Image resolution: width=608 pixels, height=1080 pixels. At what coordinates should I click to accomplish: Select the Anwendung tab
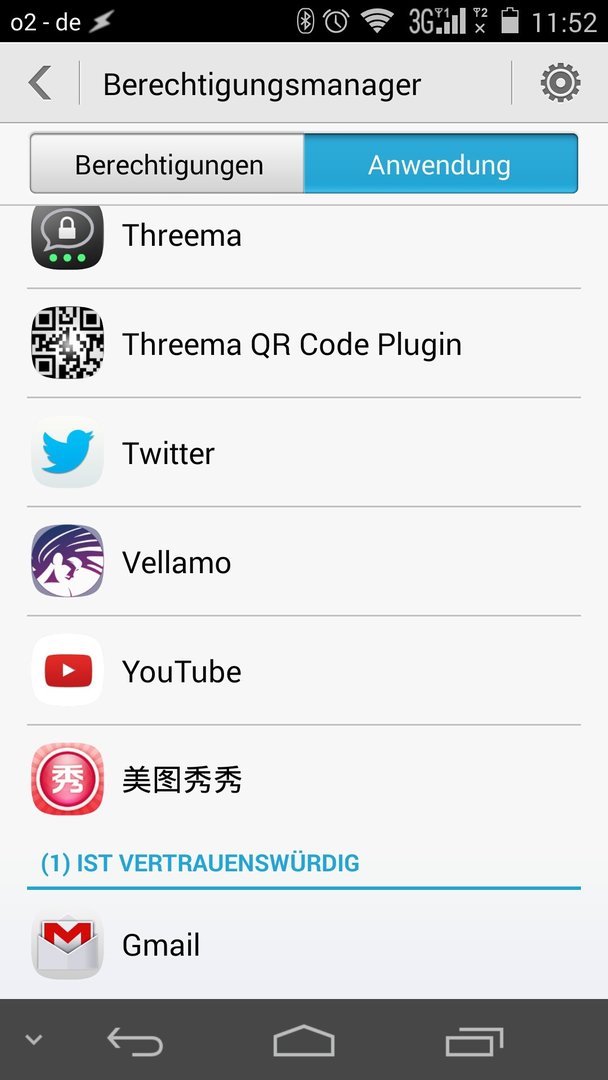pos(440,164)
